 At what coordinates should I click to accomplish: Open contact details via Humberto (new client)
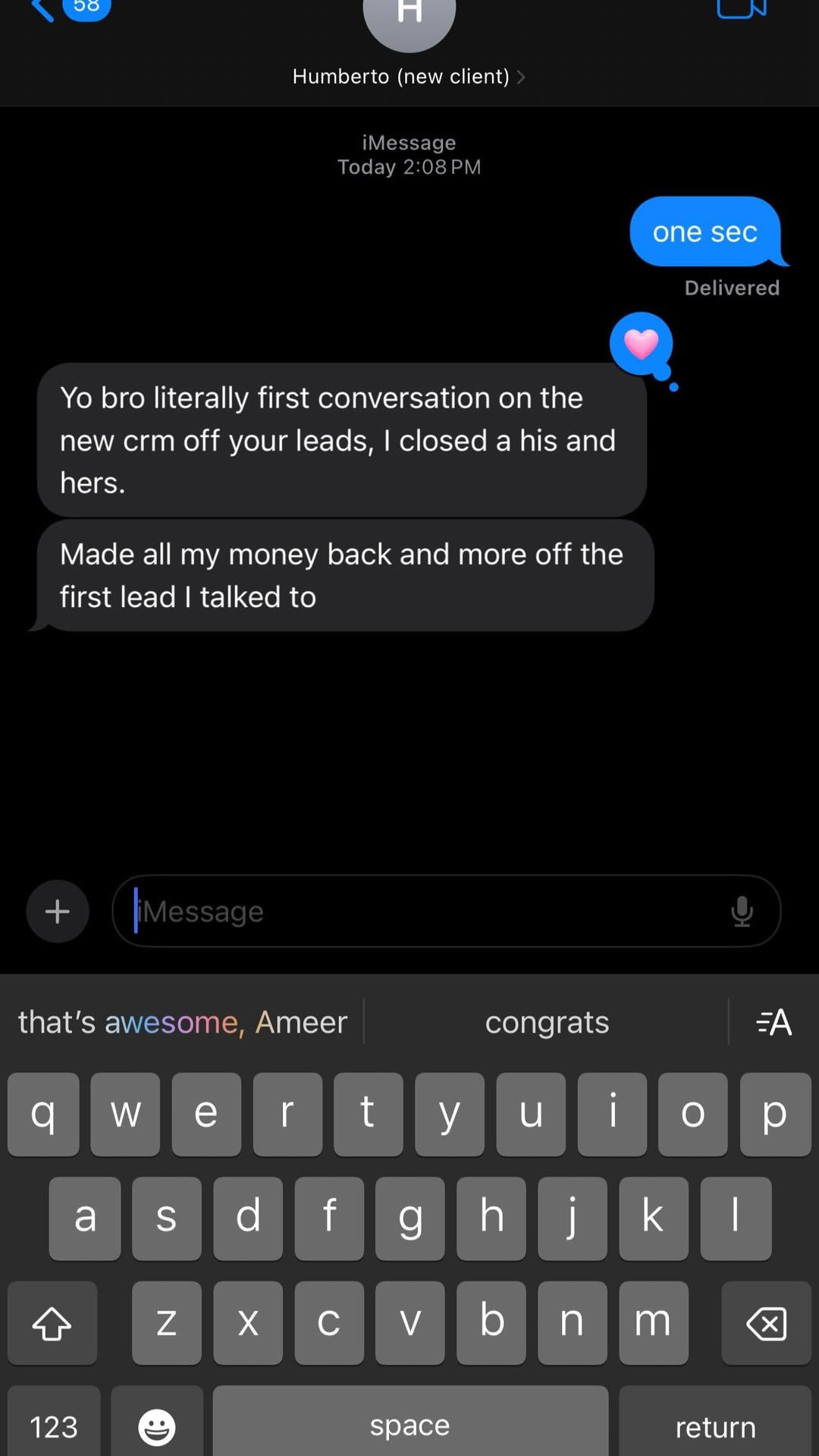point(400,77)
